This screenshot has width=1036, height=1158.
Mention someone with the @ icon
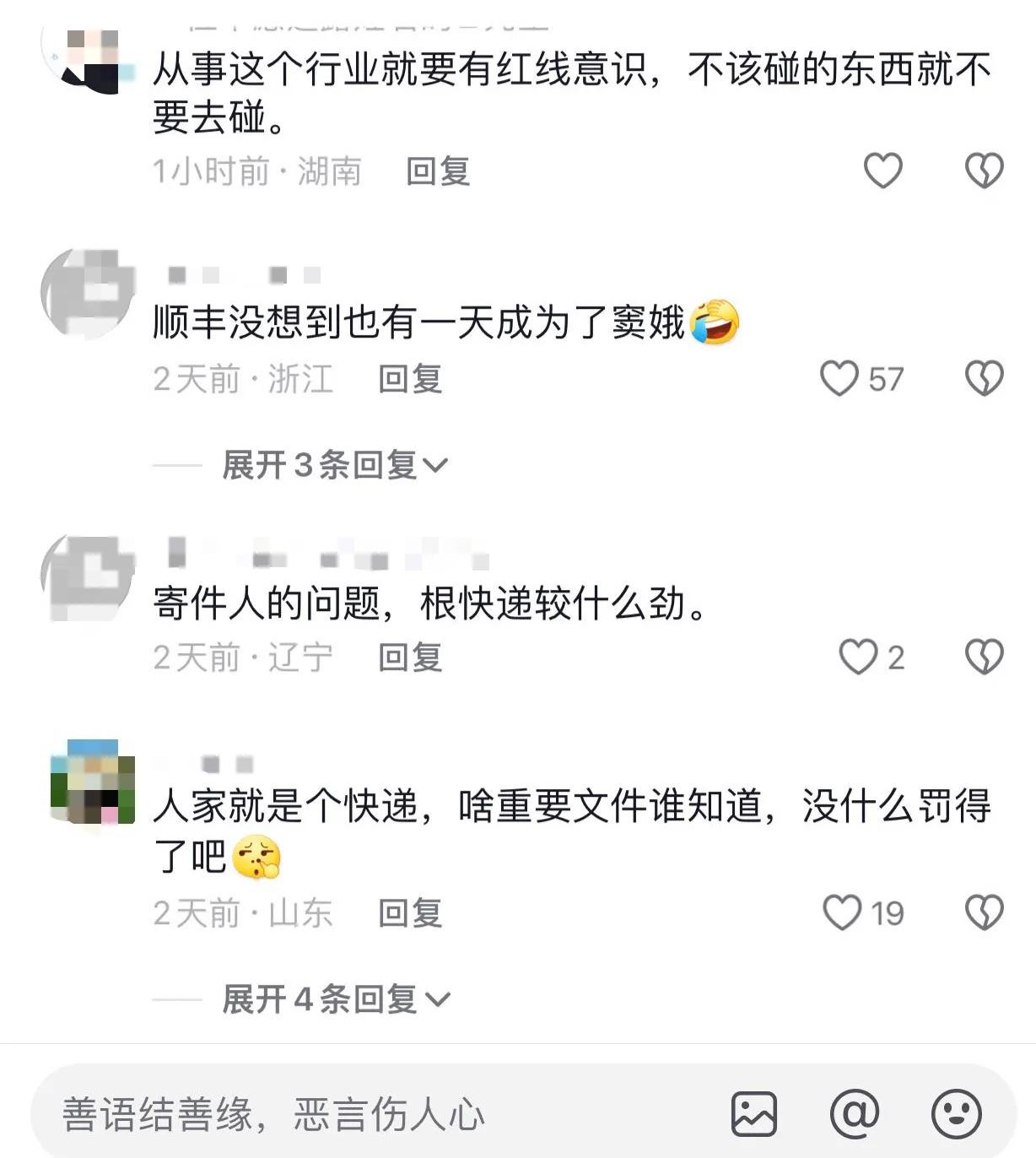tap(855, 1114)
